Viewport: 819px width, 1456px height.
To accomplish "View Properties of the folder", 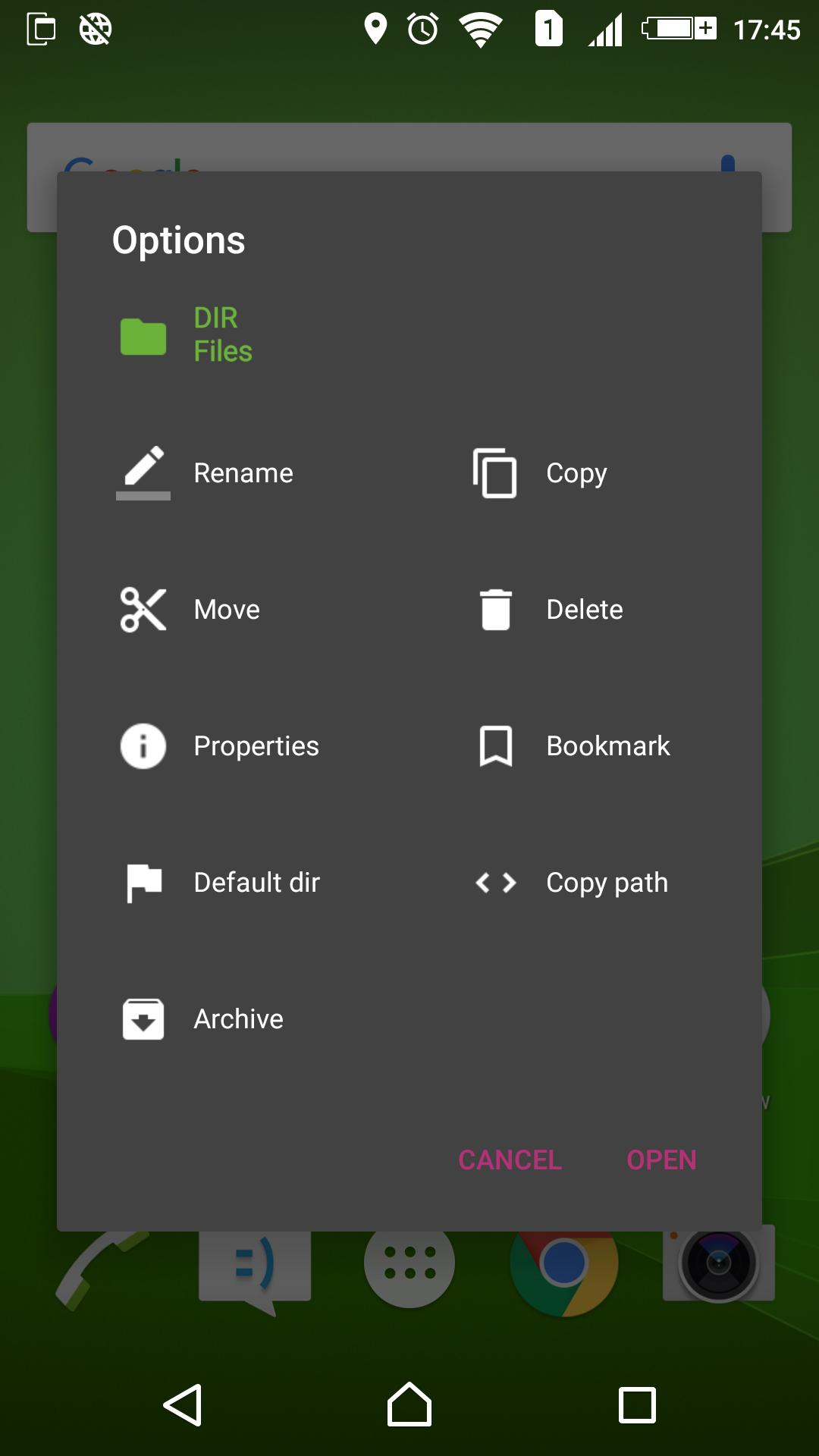I will [256, 746].
